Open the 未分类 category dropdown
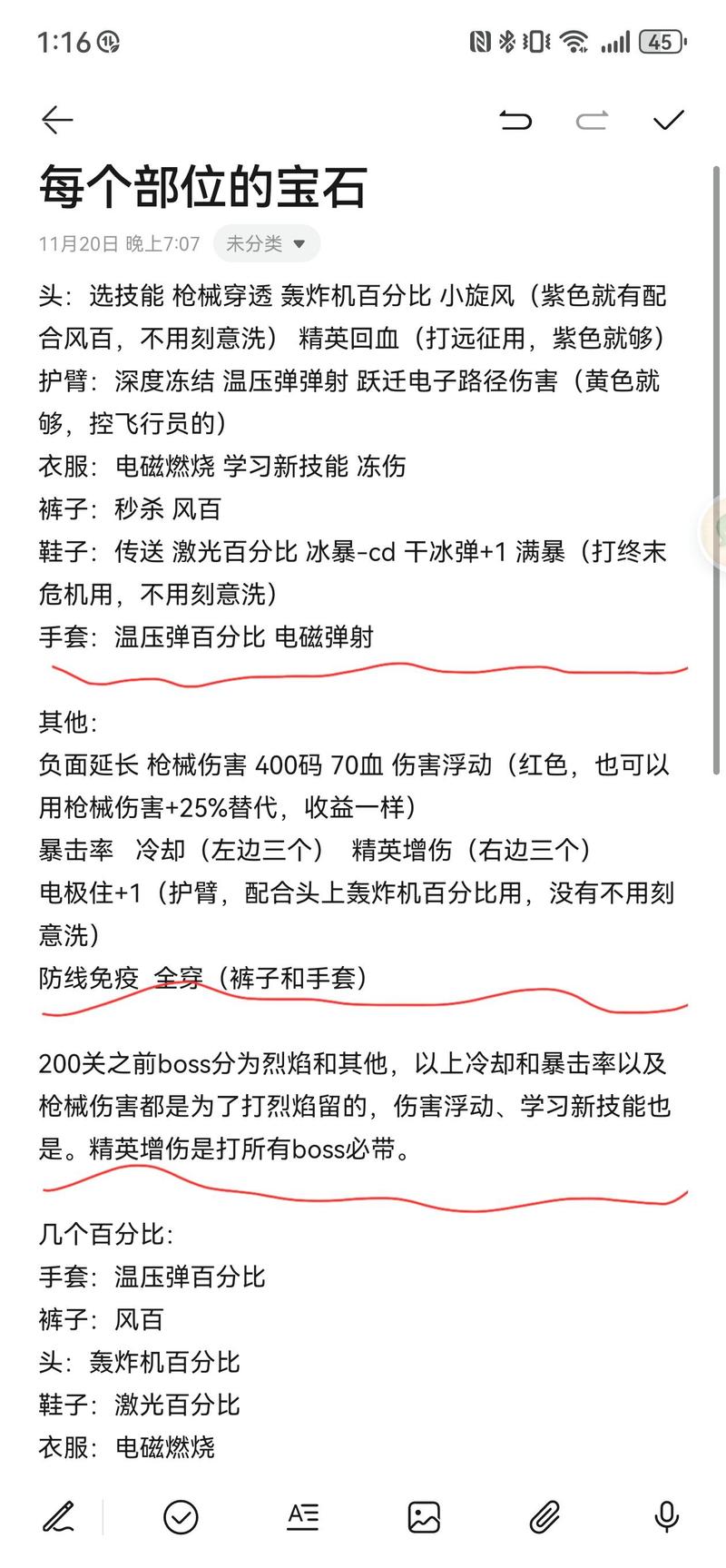 pyautogui.click(x=263, y=243)
